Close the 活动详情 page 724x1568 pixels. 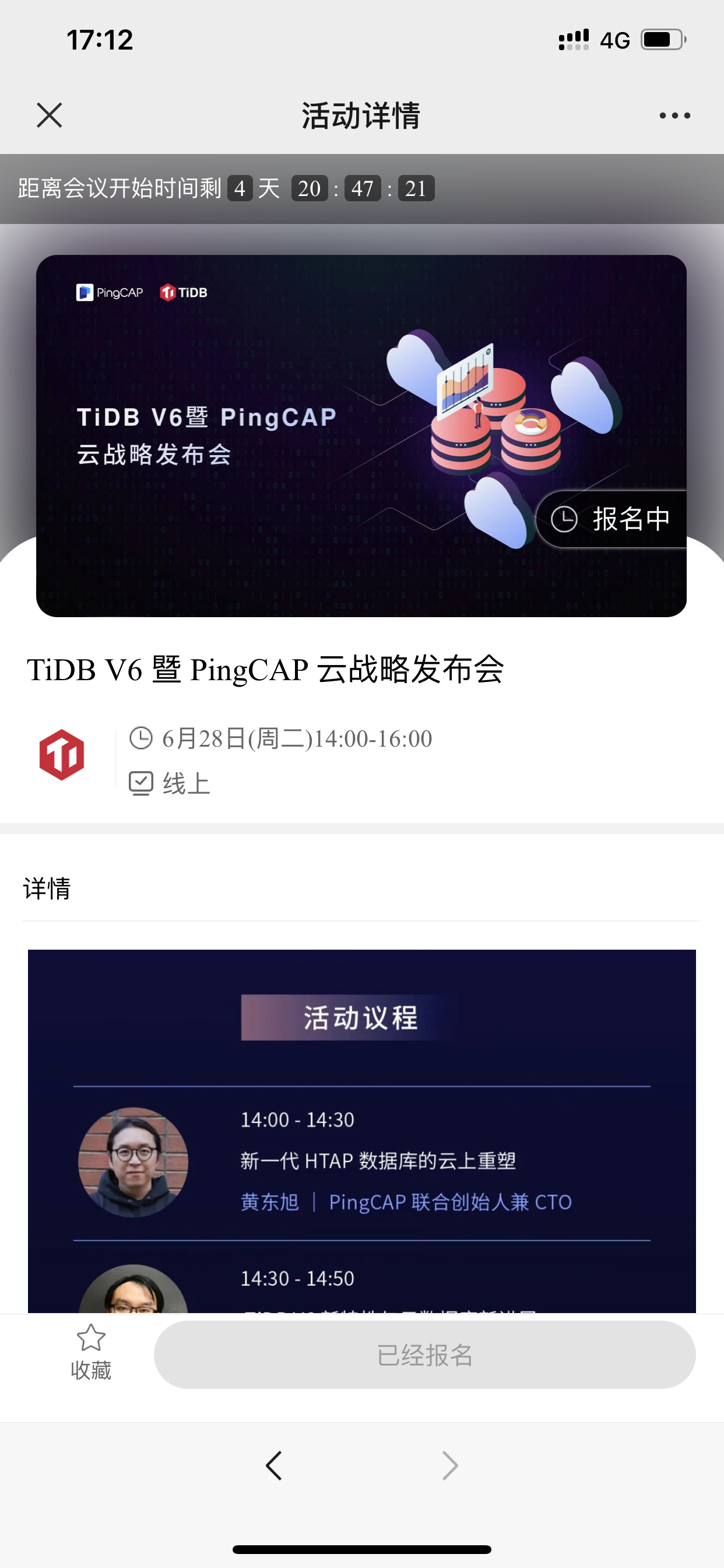point(50,115)
